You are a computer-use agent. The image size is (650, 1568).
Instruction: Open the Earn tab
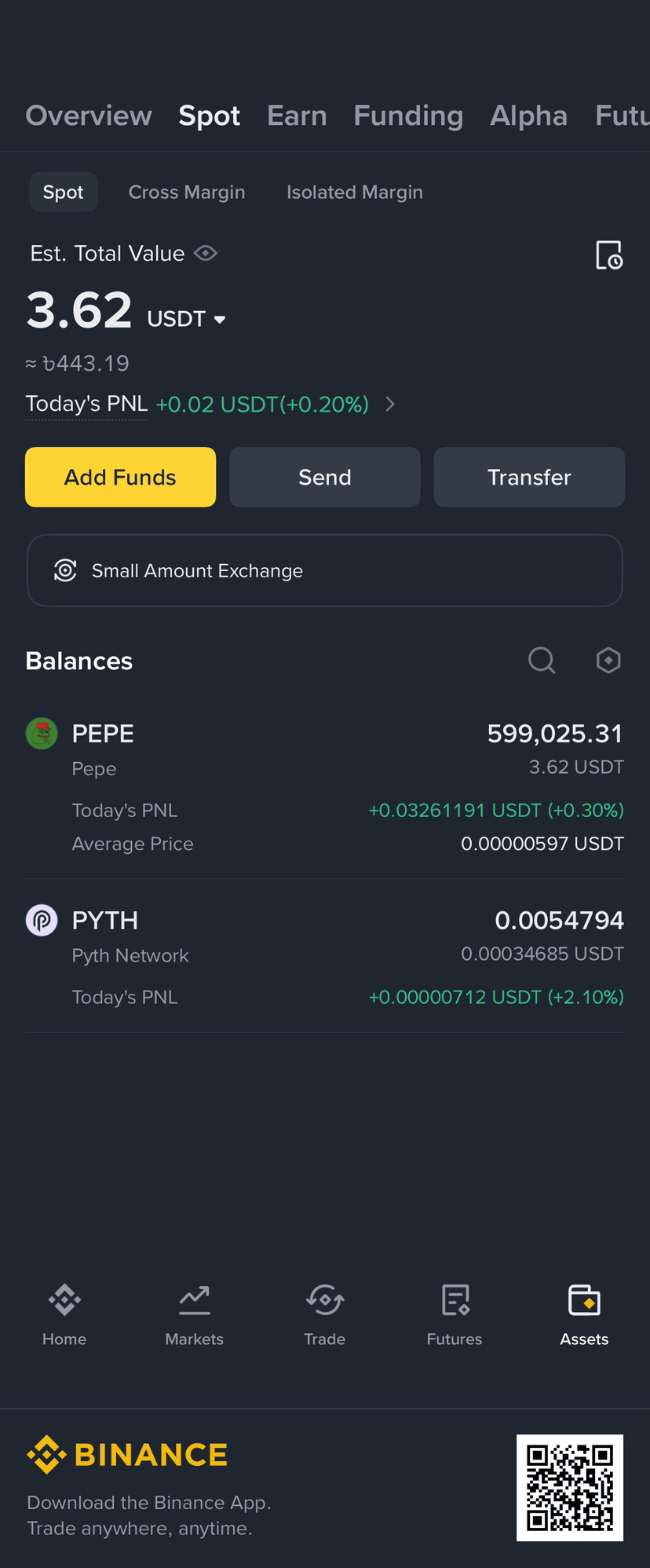(297, 115)
